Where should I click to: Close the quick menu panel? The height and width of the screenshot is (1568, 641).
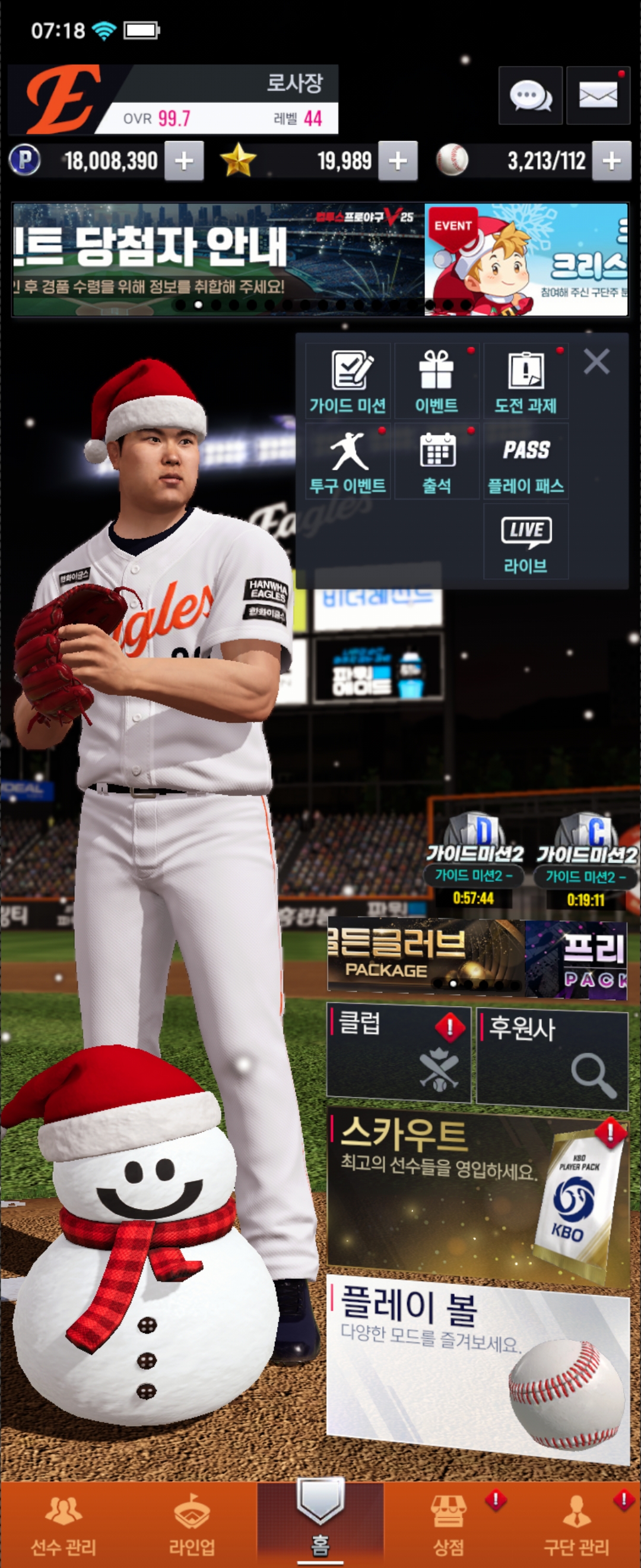pyautogui.click(x=596, y=362)
